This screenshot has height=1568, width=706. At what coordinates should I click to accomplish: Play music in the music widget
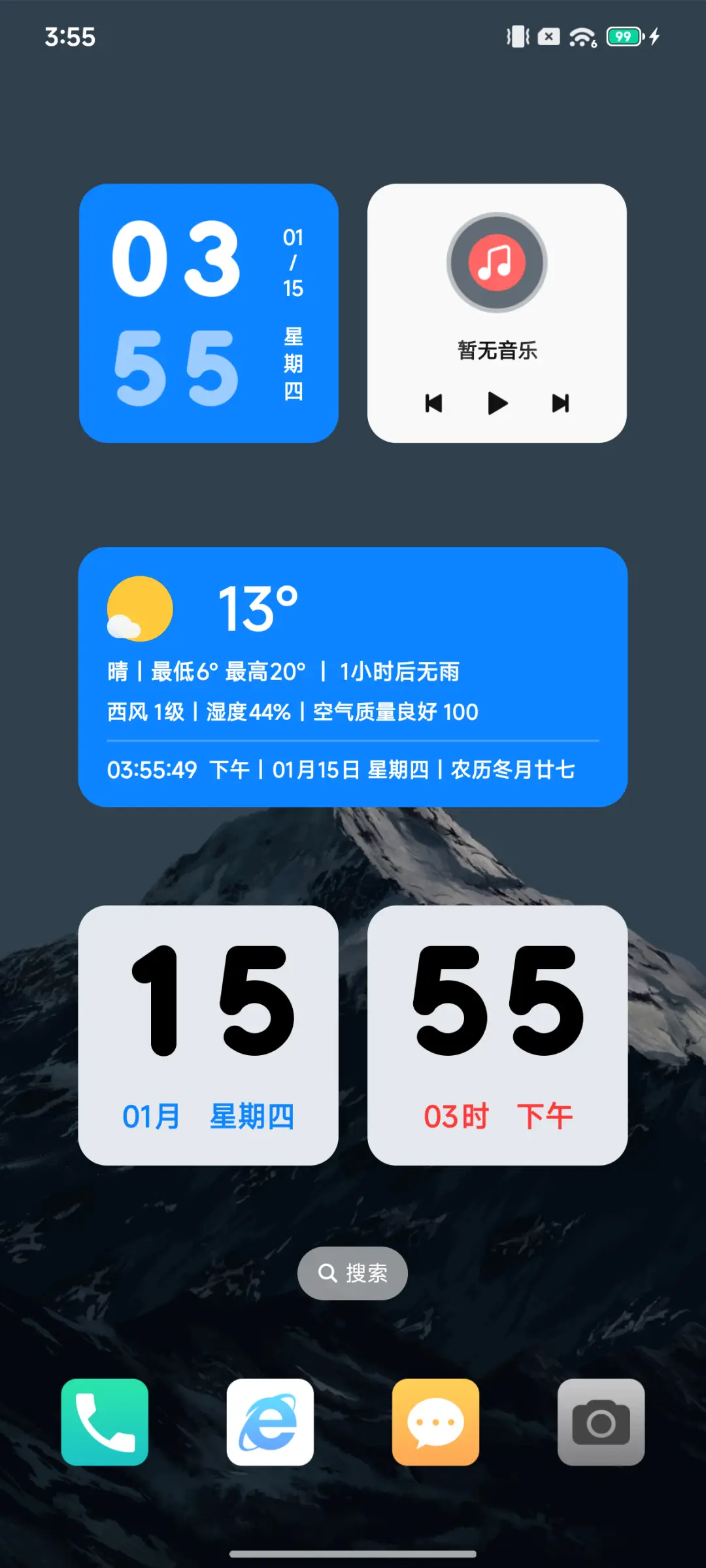pyautogui.click(x=496, y=404)
